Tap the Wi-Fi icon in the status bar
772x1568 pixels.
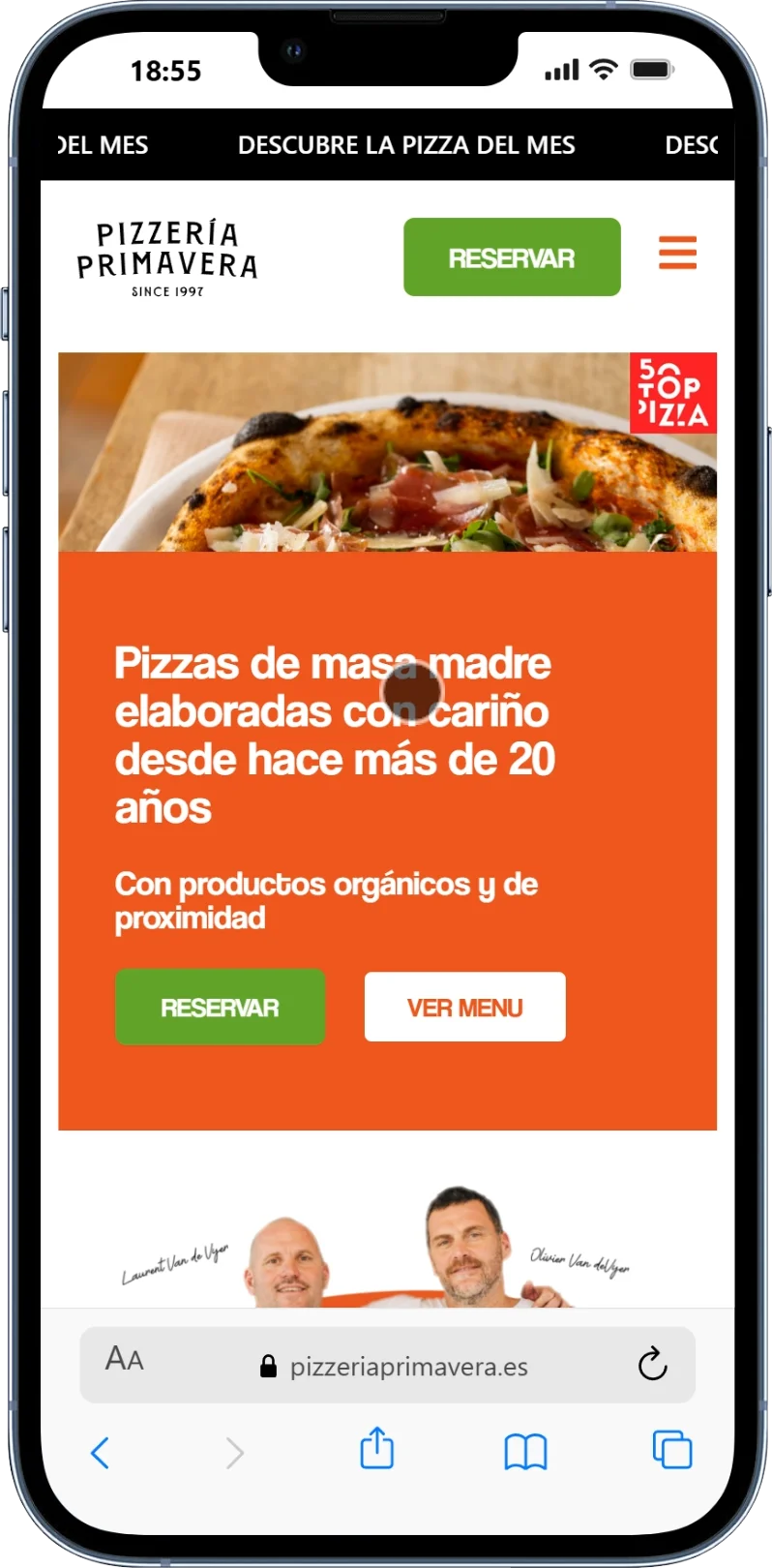tap(603, 68)
